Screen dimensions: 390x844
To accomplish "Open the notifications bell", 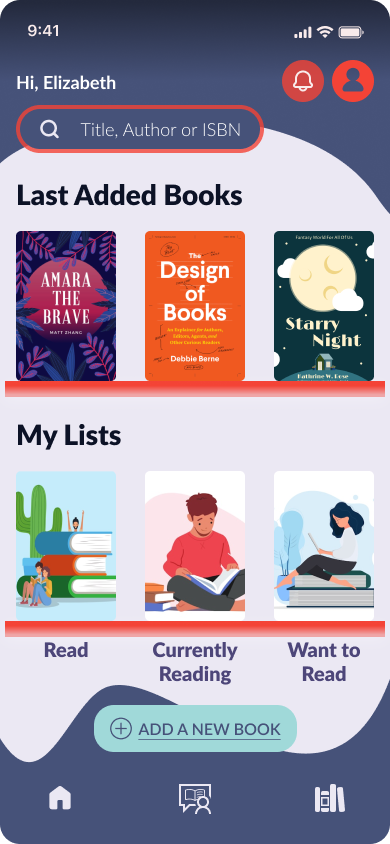I will point(303,81).
